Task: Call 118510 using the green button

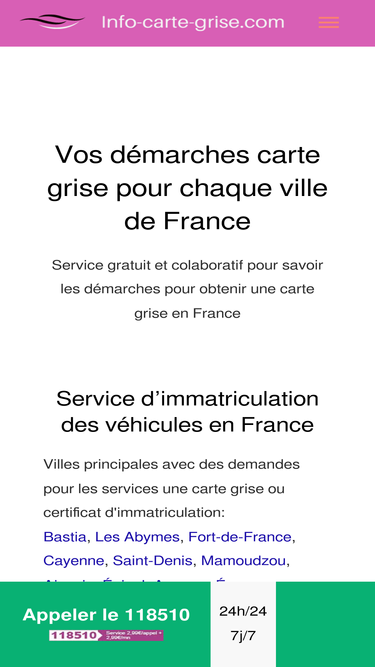Action: 105,624
